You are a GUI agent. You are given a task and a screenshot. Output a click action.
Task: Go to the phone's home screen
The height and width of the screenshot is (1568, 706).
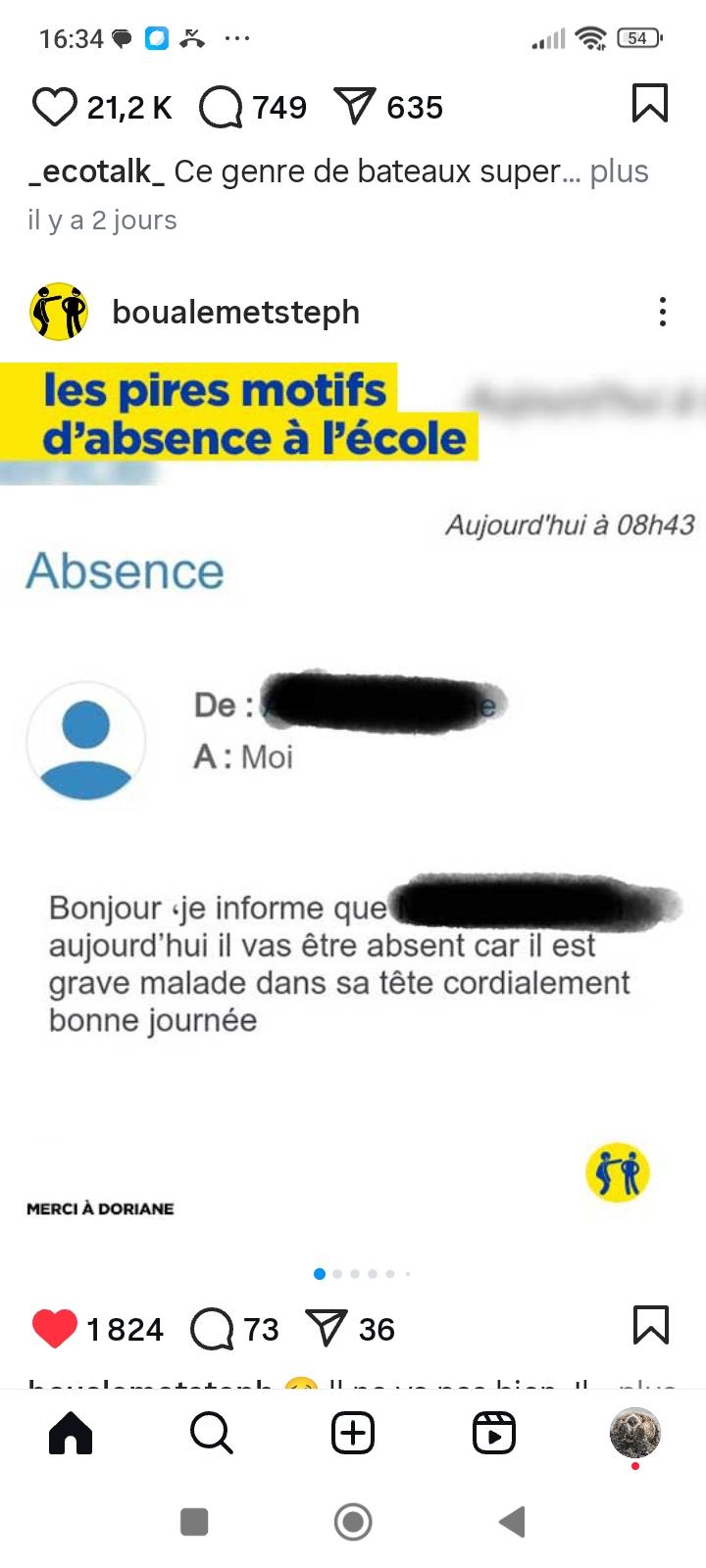tap(353, 1522)
